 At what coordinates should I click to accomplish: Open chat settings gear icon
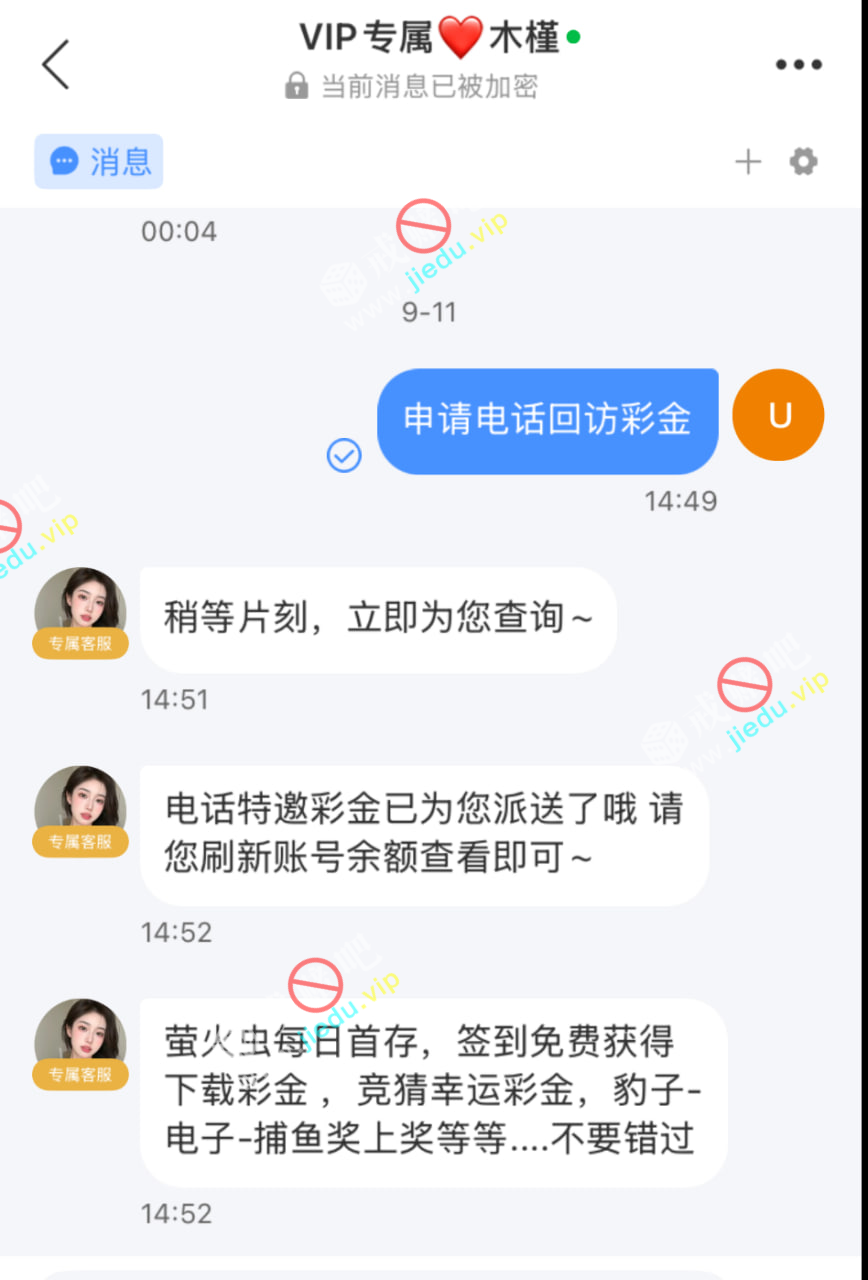point(803,162)
